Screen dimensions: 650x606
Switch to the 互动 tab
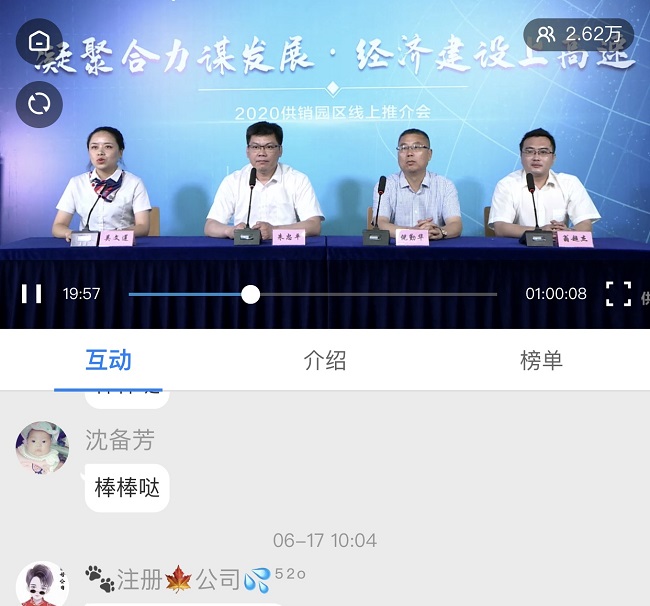click(108, 361)
